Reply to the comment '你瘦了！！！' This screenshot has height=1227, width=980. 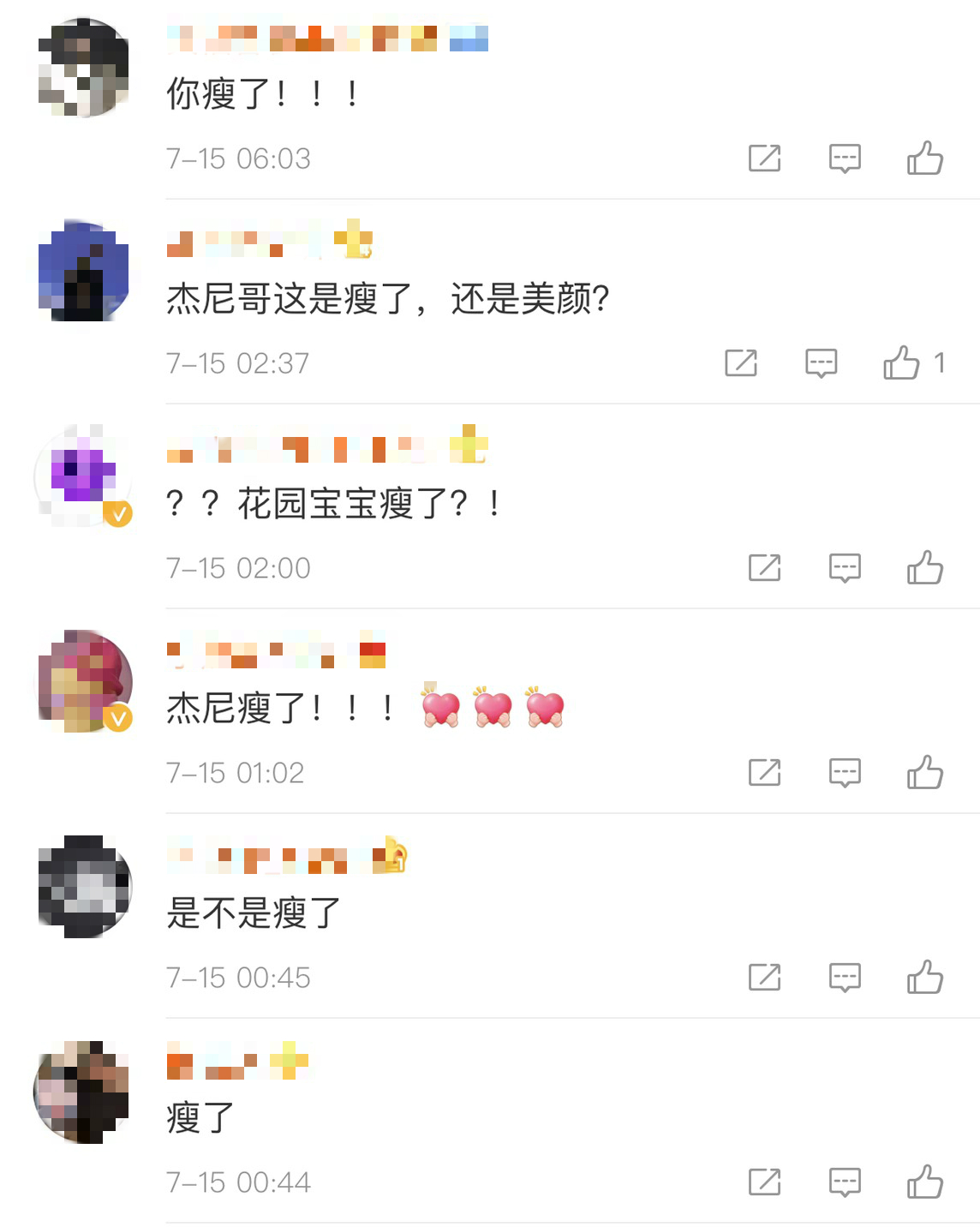(x=845, y=159)
